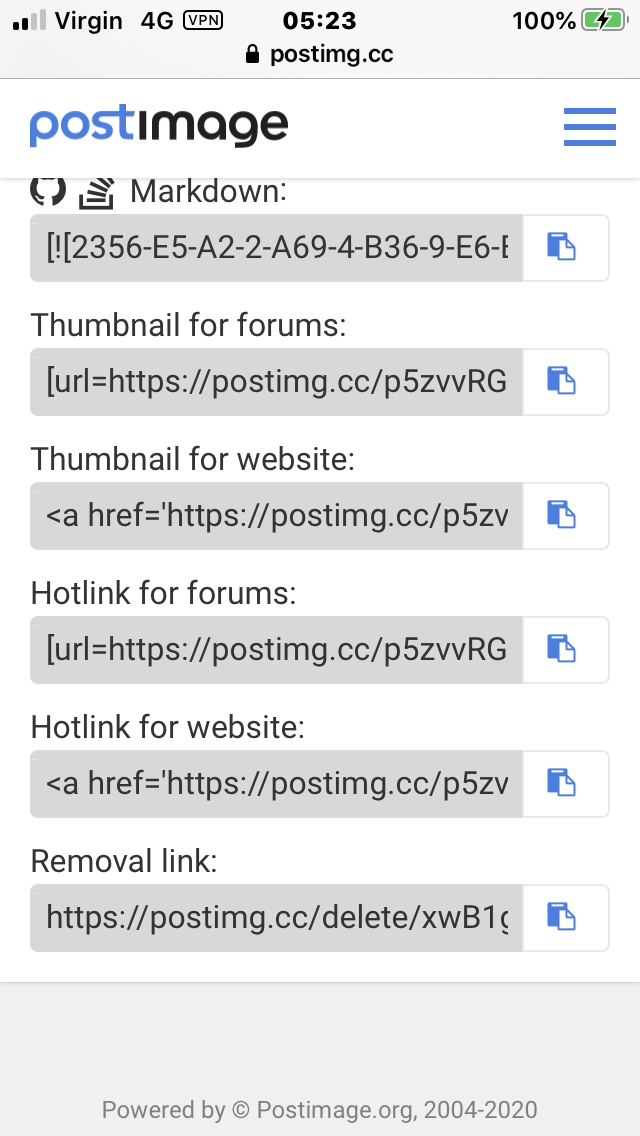The image size is (640, 1136).
Task: Copy the Hotlink for forums code
Action: tap(565, 650)
